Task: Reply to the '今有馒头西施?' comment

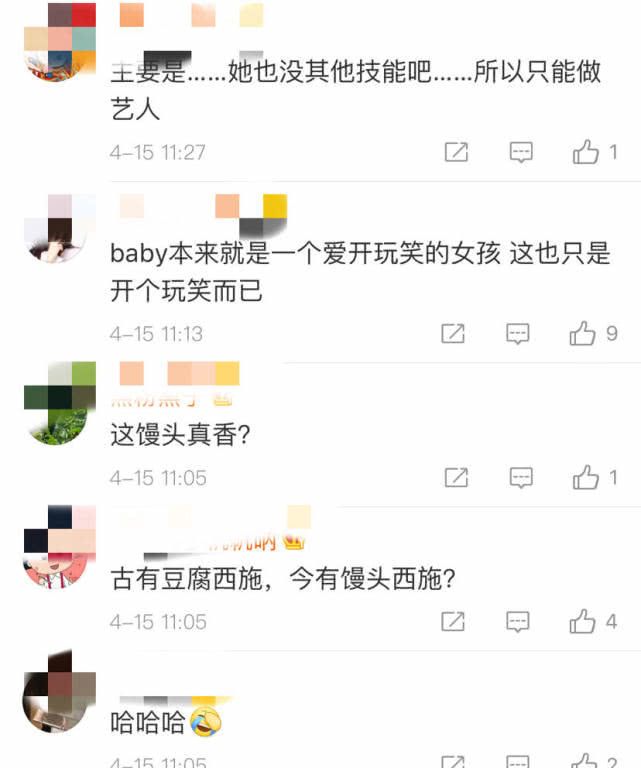Action: pyautogui.click(x=518, y=621)
